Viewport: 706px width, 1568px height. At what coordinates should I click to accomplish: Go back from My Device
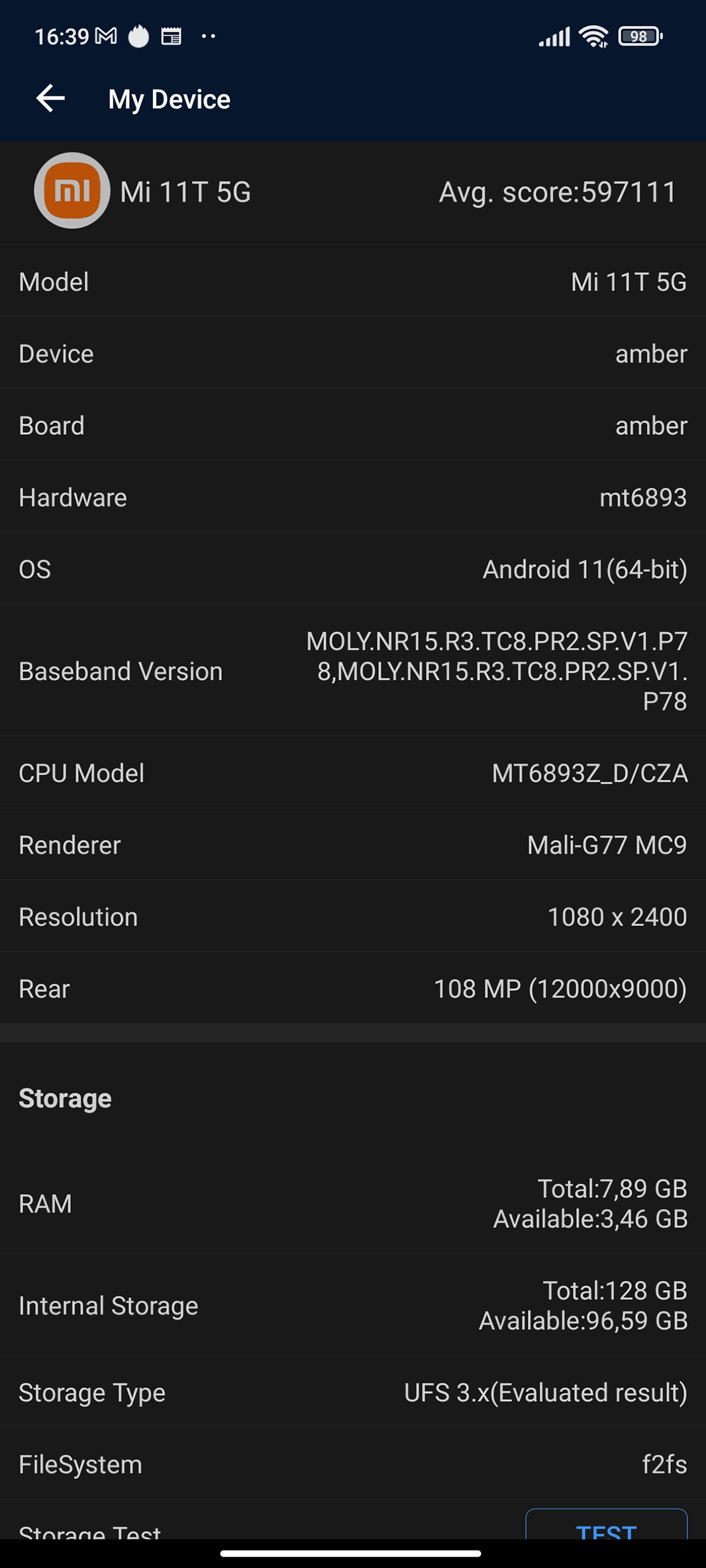50,99
